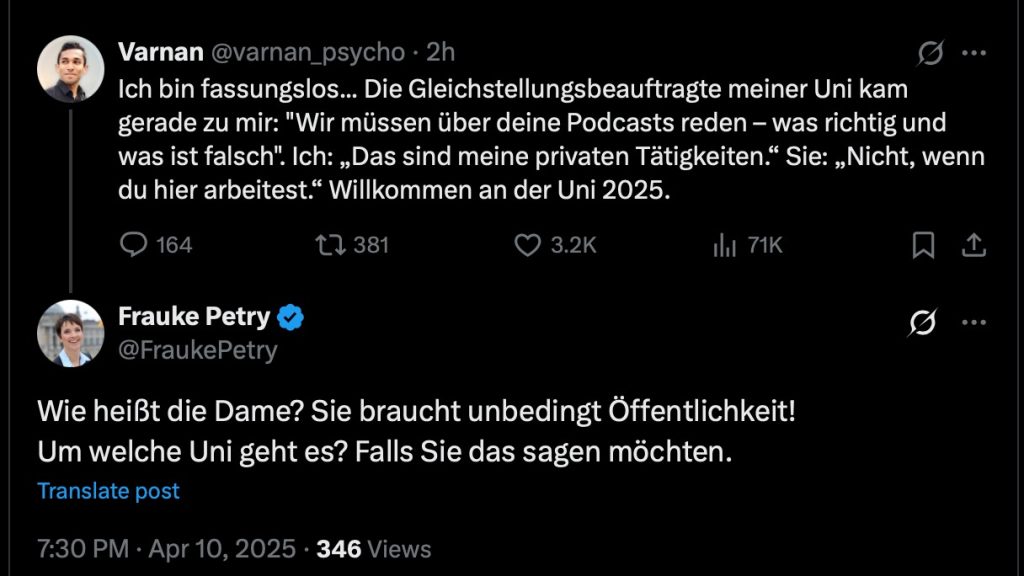Open the @FraukePetry profile handle

click(197, 350)
